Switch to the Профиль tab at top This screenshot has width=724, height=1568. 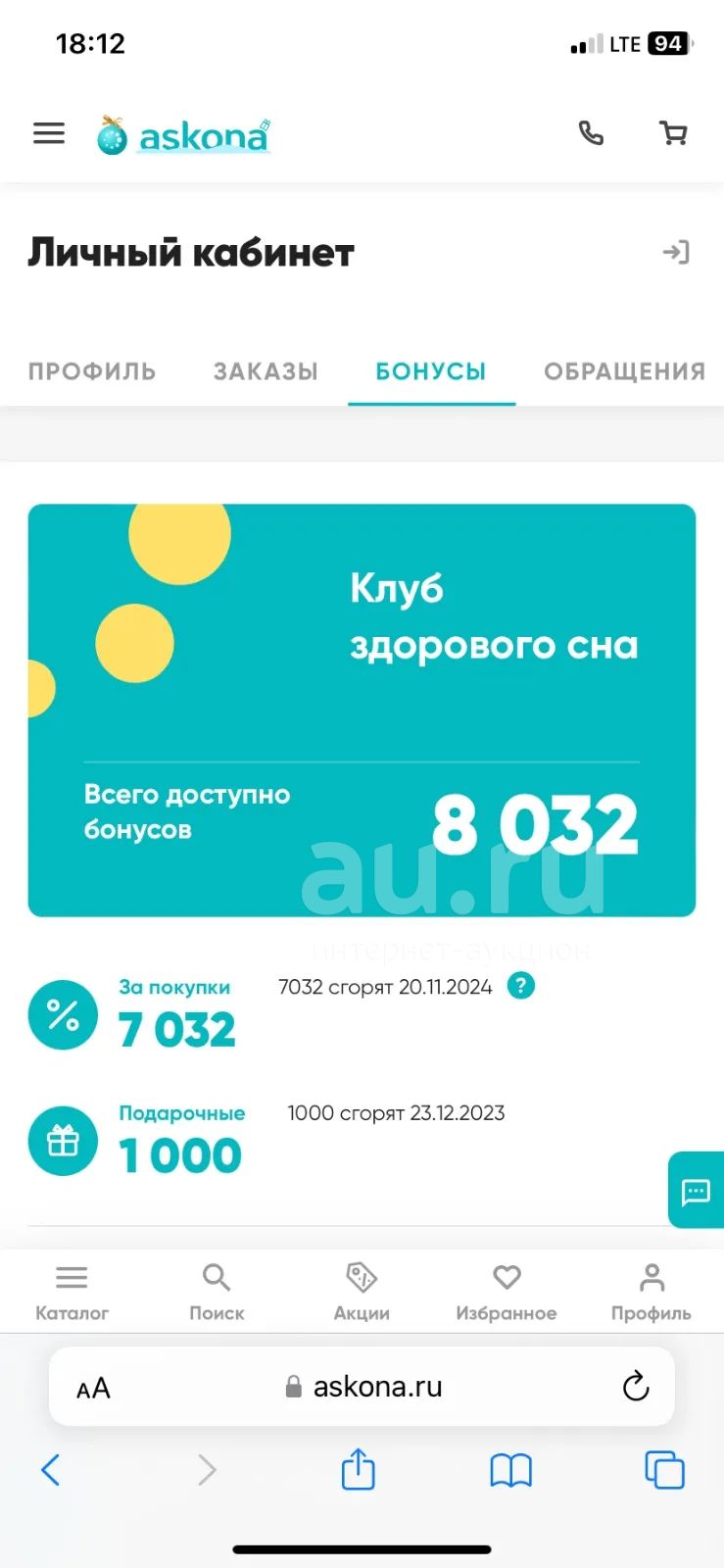pyautogui.click(x=92, y=371)
